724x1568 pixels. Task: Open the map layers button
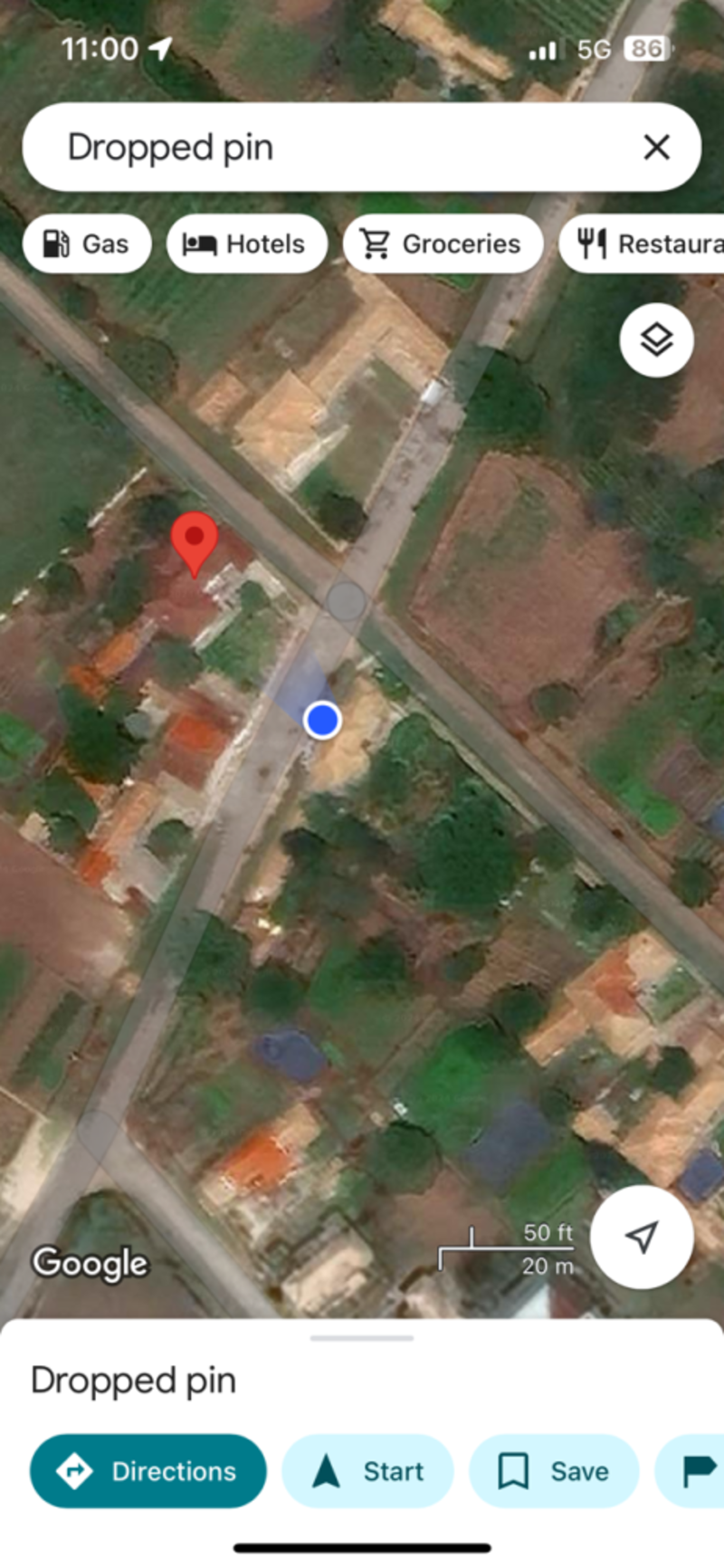tap(657, 339)
